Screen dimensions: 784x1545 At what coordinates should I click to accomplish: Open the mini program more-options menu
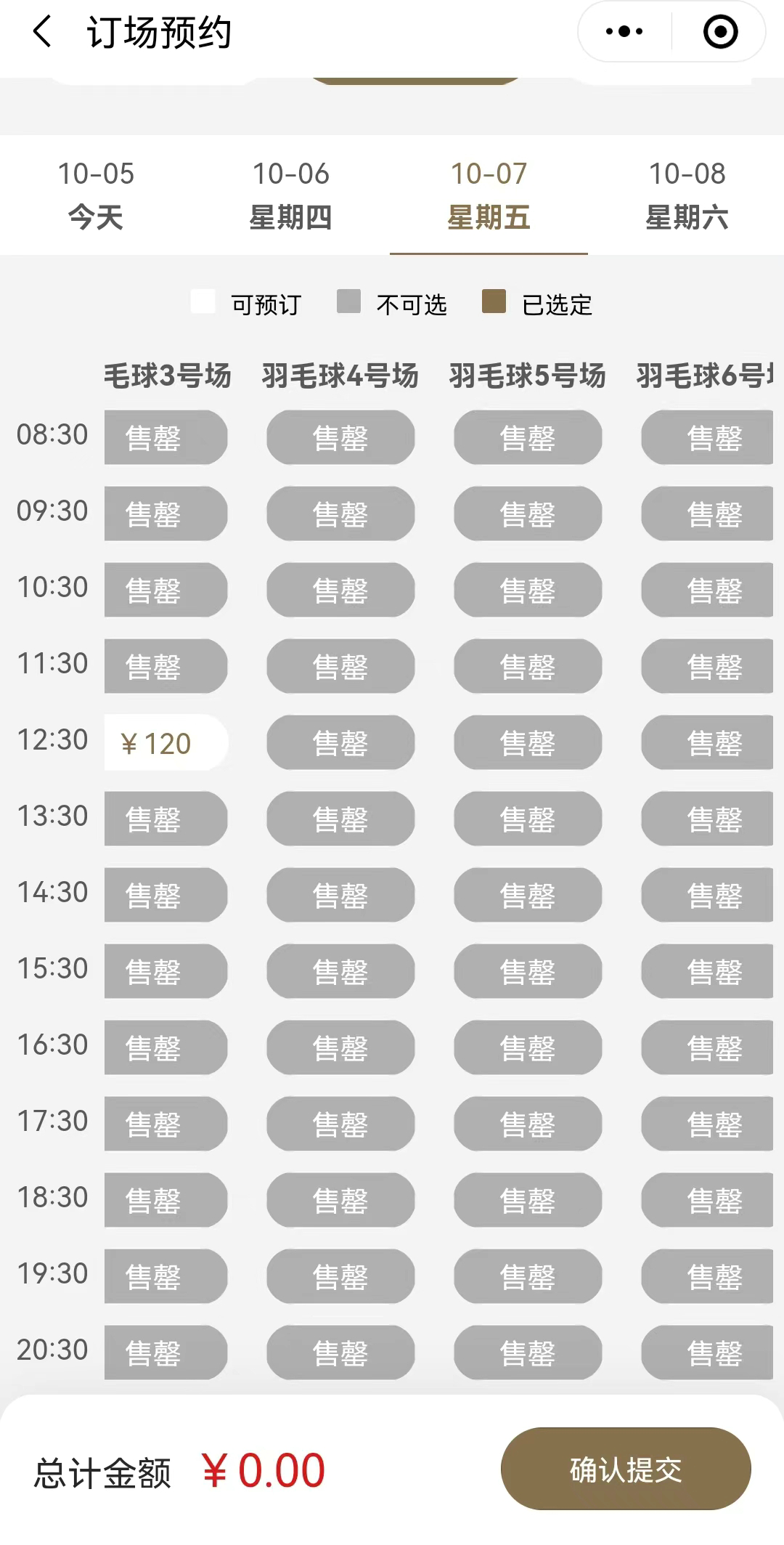coord(624,32)
